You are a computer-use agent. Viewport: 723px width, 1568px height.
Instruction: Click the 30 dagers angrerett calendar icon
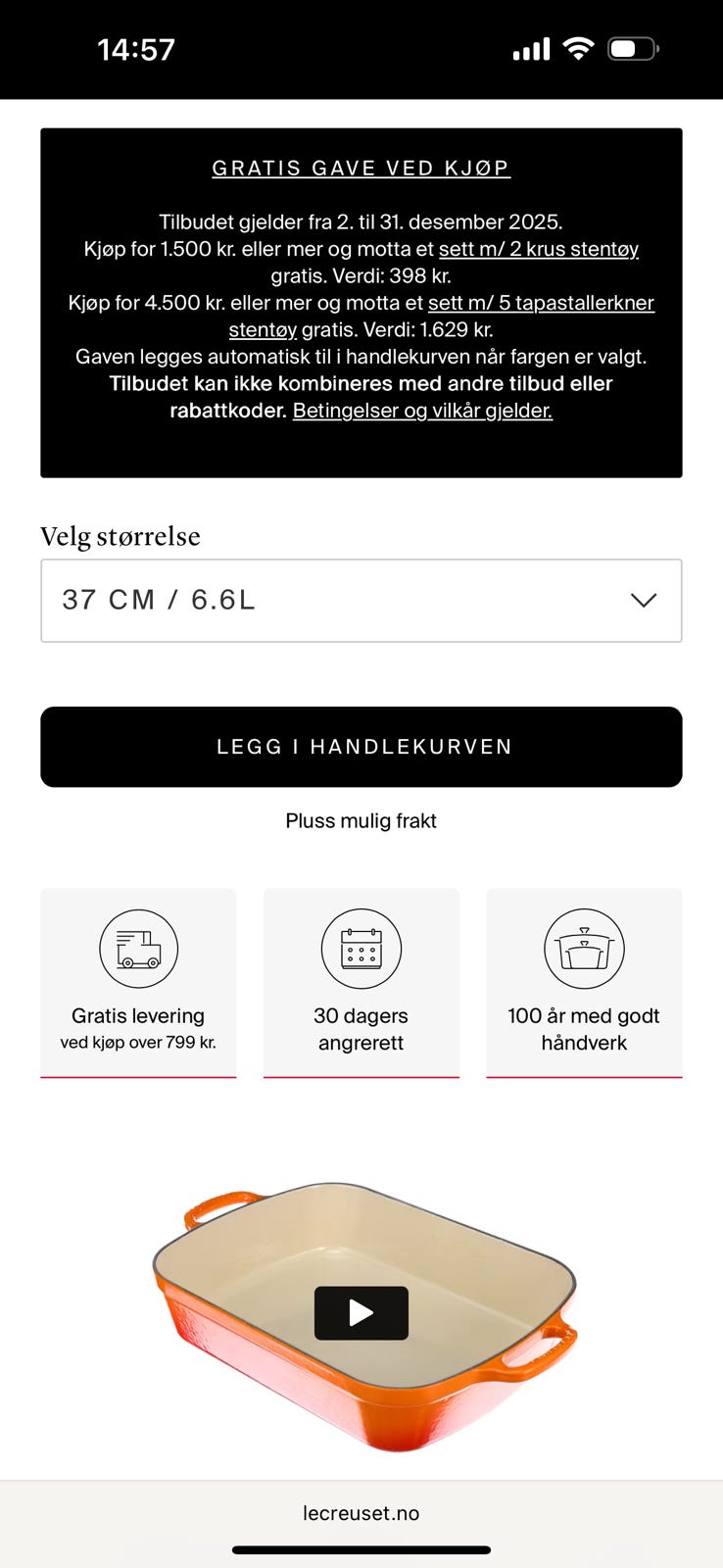tap(361, 948)
